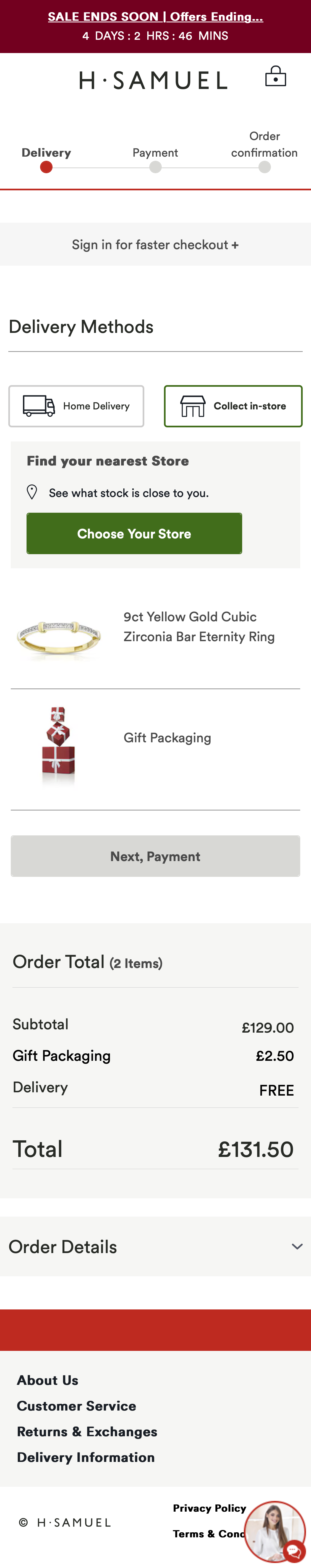The height and width of the screenshot is (1568, 311).
Task: Select Home Delivery method
Action: pos(76,406)
